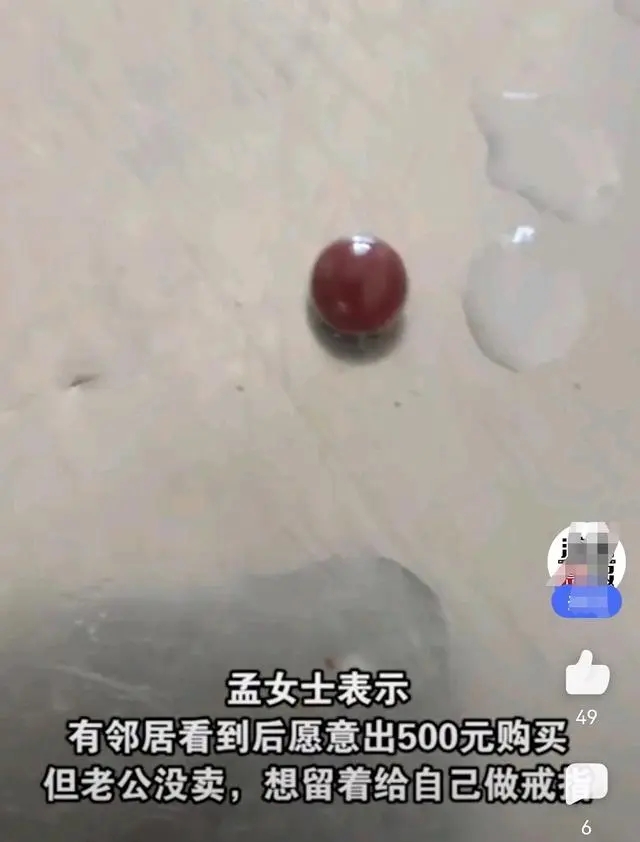Like this video
Screen dimensions: 640x842
[x=587, y=673]
